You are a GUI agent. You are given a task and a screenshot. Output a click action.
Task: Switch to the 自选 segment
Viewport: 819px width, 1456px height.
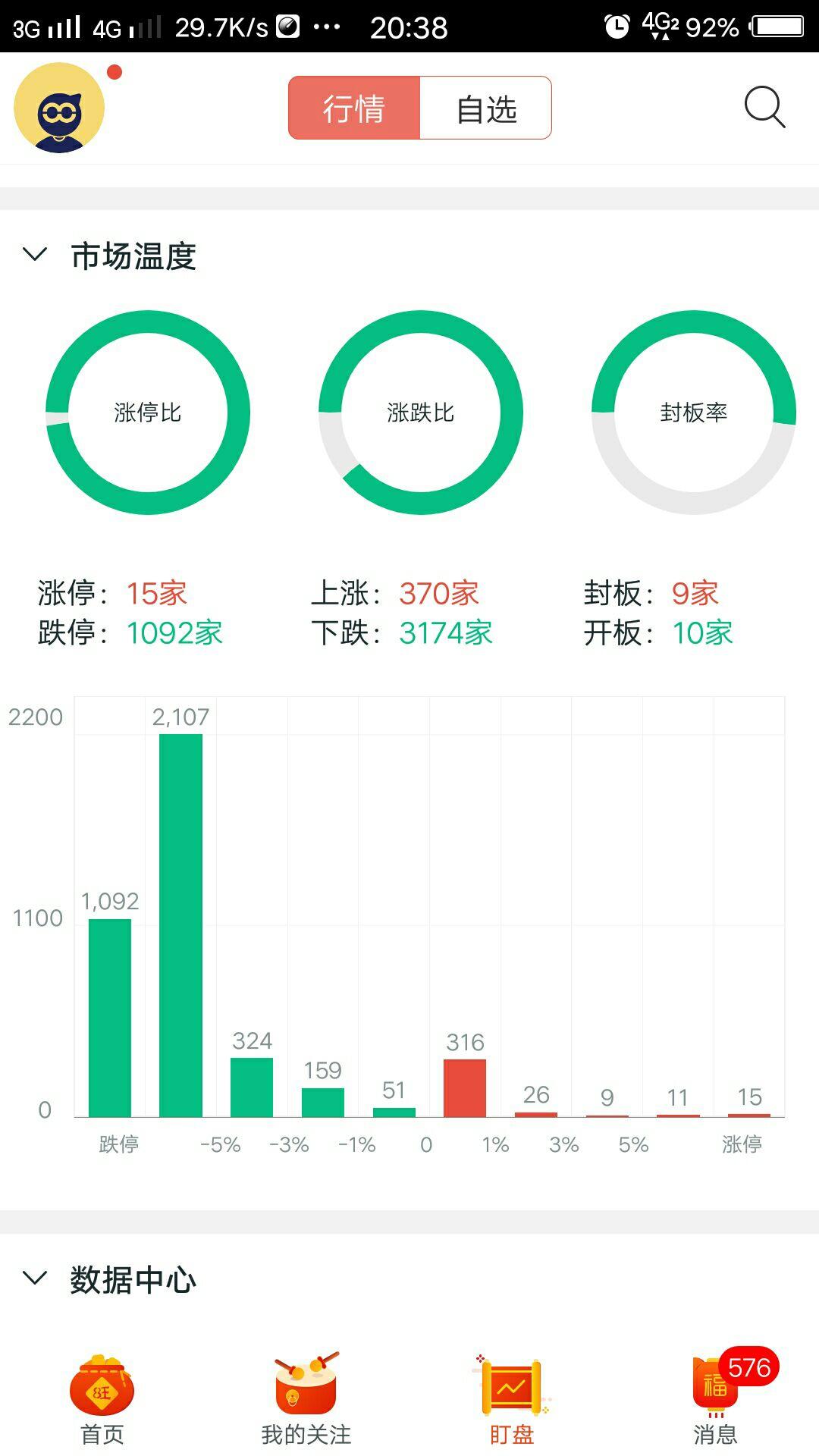click(x=485, y=108)
